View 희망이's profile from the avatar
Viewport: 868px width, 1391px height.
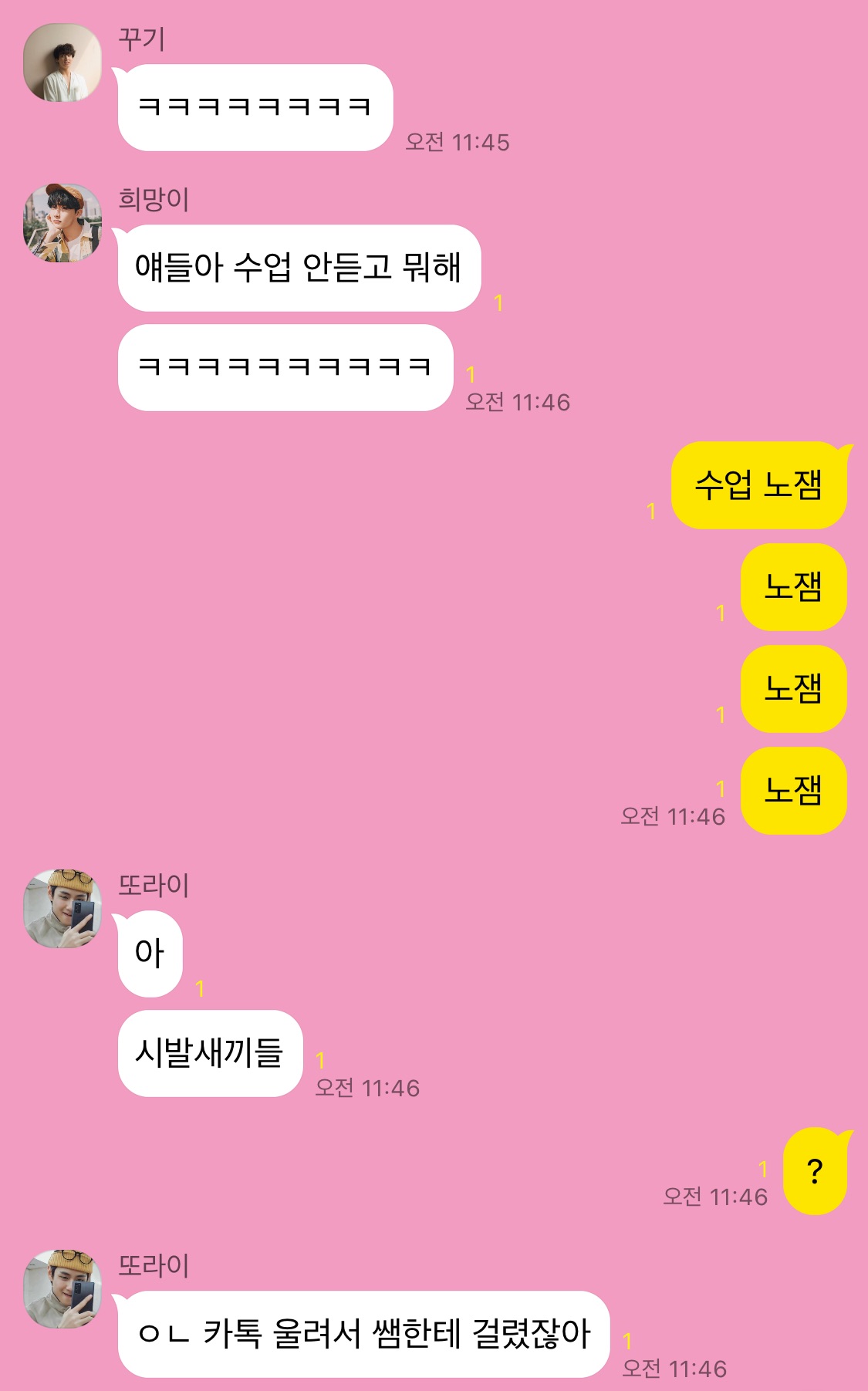tap(62, 223)
